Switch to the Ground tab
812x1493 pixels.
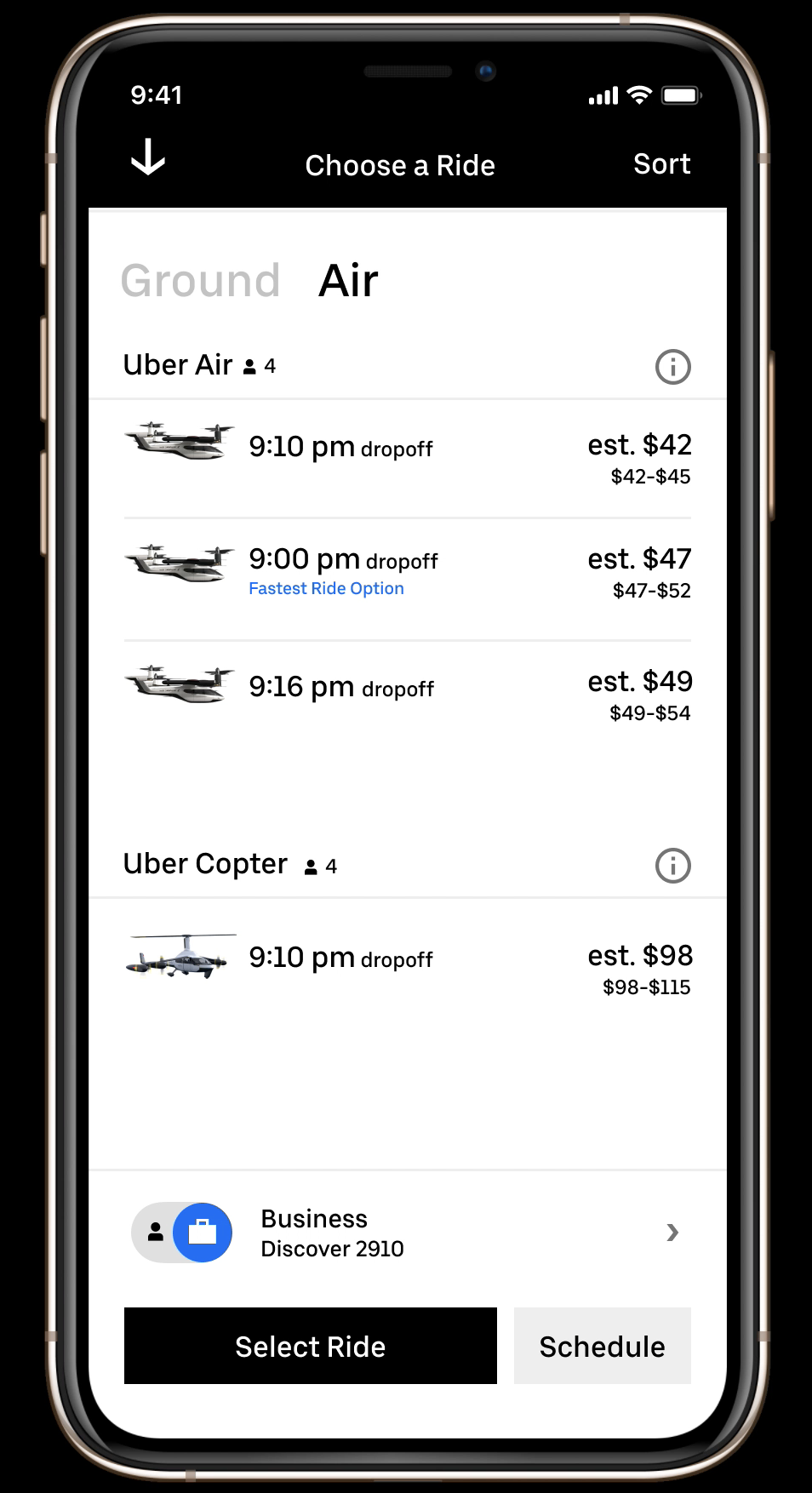pyautogui.click(x=200, y=281)
